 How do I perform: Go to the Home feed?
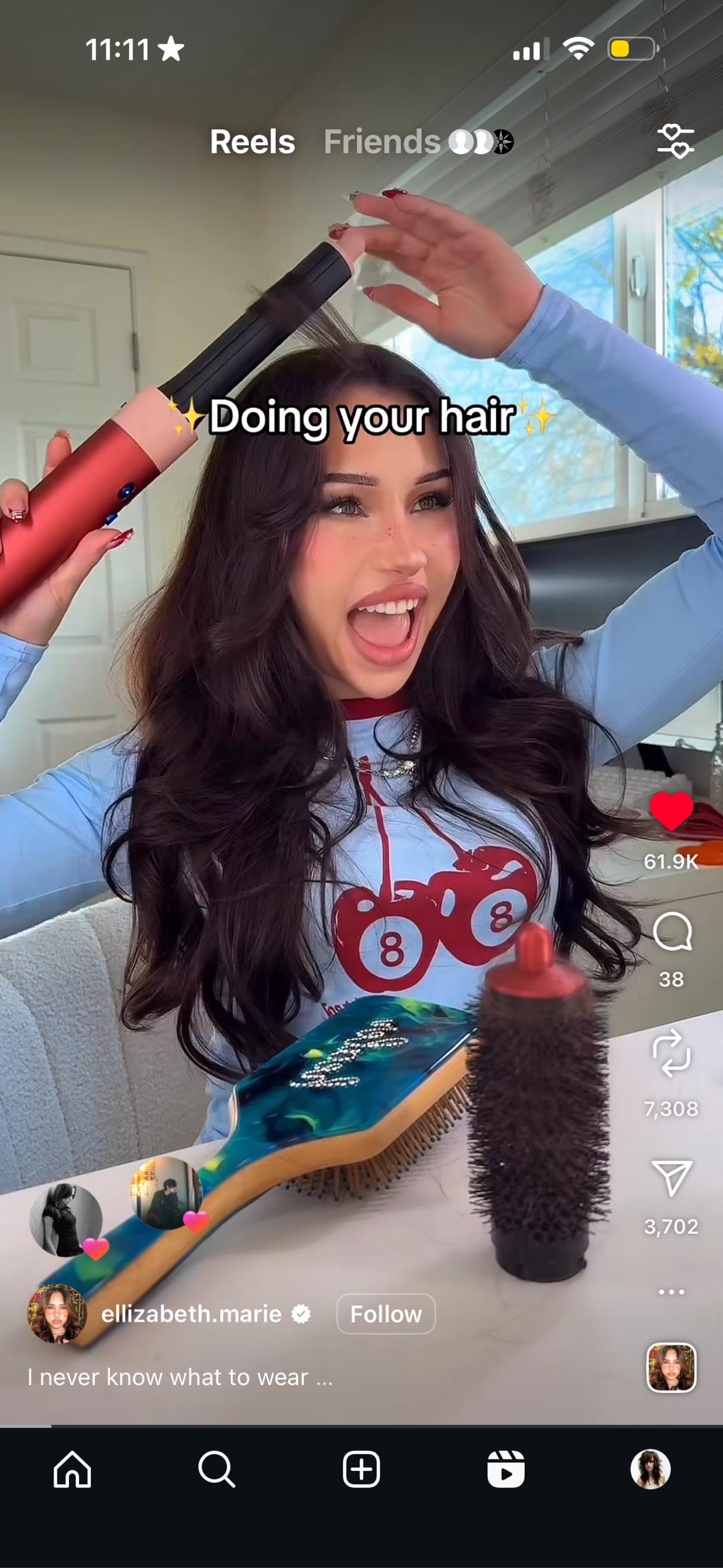[x=72, y=1470]
